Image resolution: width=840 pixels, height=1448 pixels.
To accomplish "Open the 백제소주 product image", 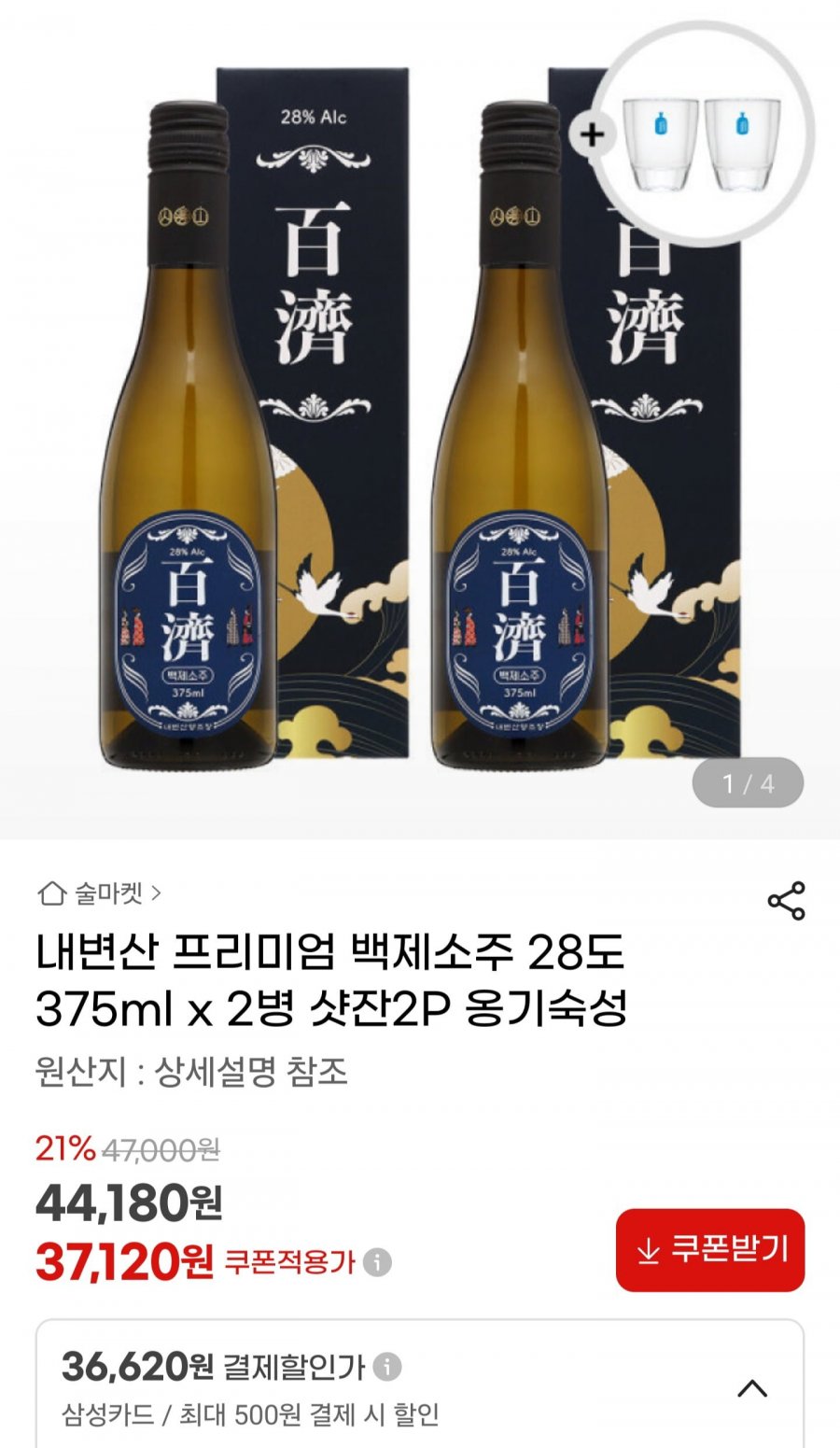I will (420, 419).
